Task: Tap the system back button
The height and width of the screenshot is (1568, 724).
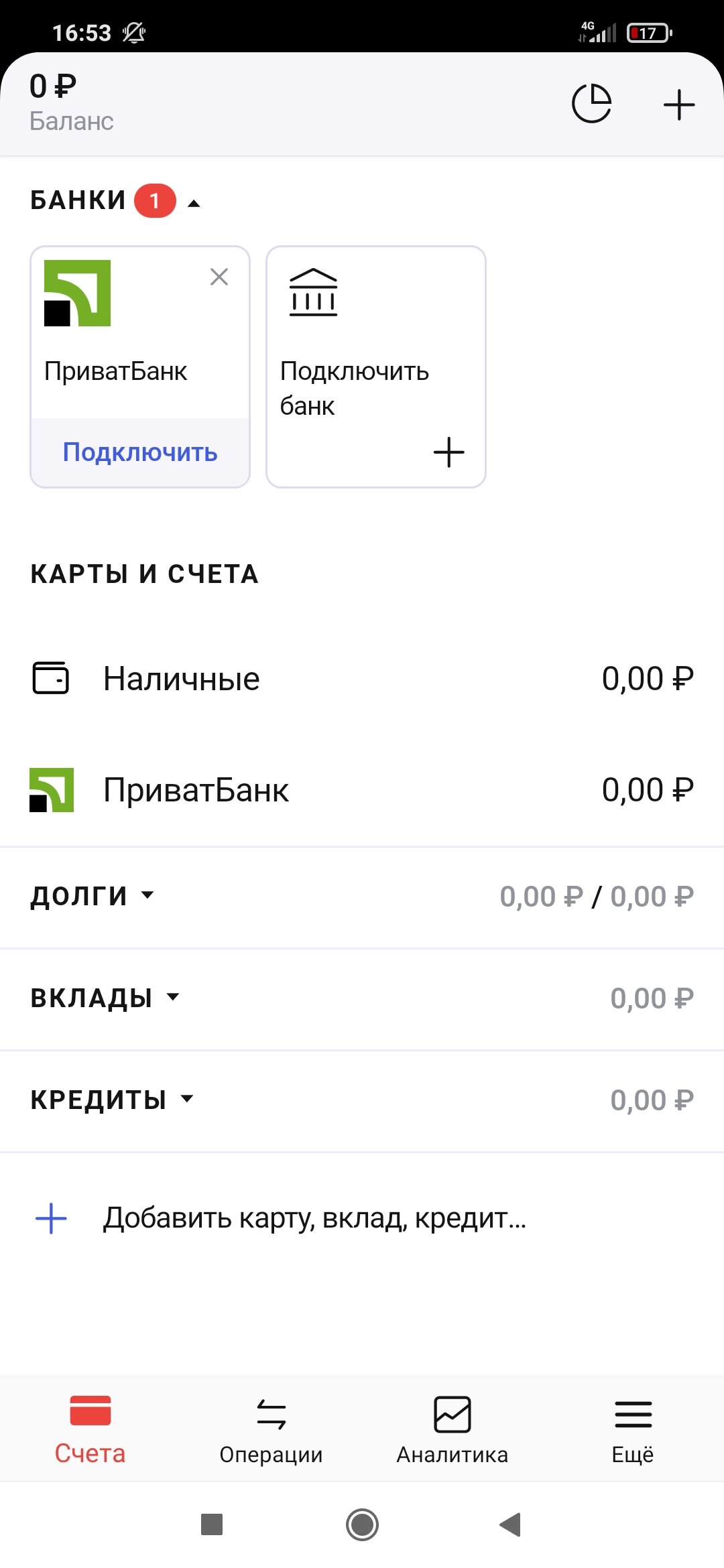Action: pyautogui.click(x=511, y=1524)
